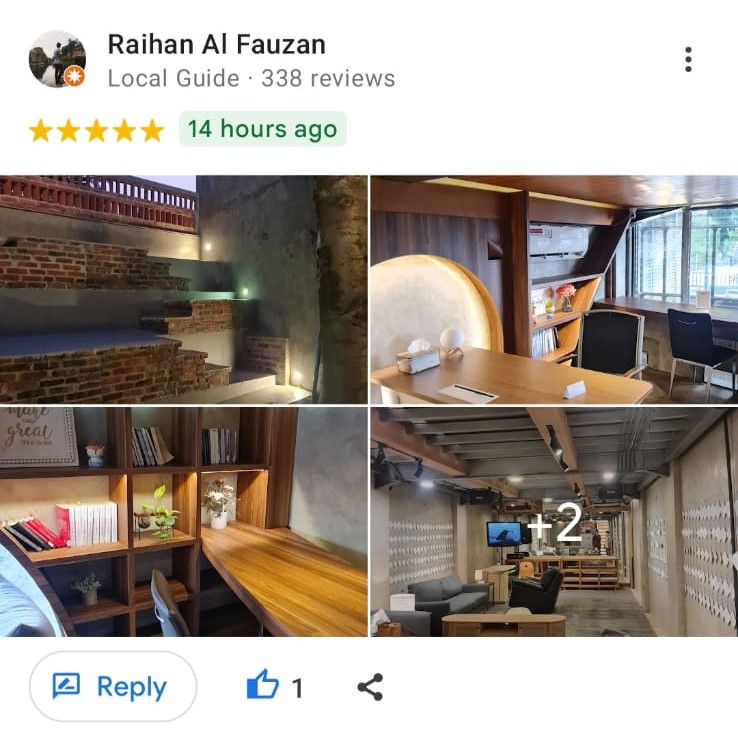The image size is (738, 738).
Task: Open the brick staircase photo
Action: [x=183, y=289]
